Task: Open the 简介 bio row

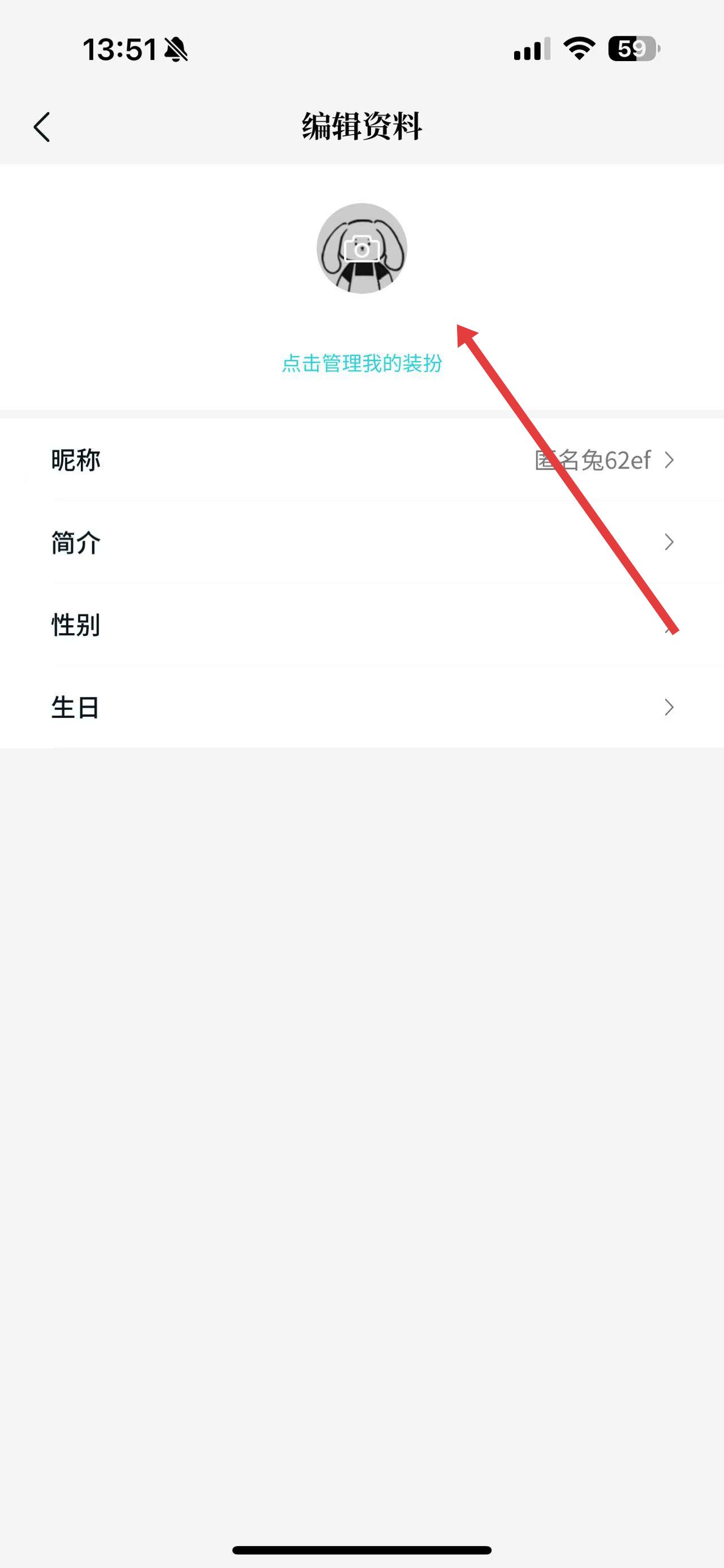Action: click(x=361, y=542)
